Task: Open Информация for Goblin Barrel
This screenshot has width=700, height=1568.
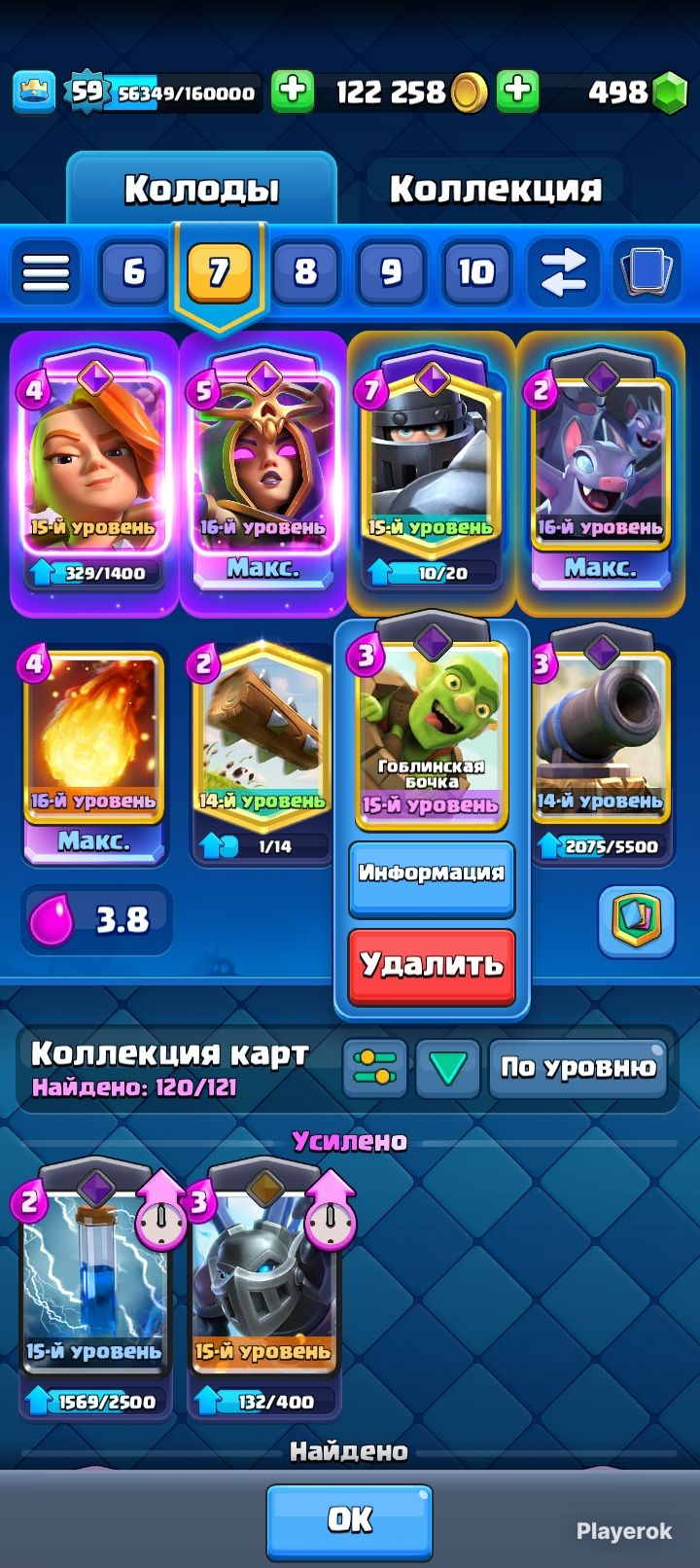Action: [432, 873]
